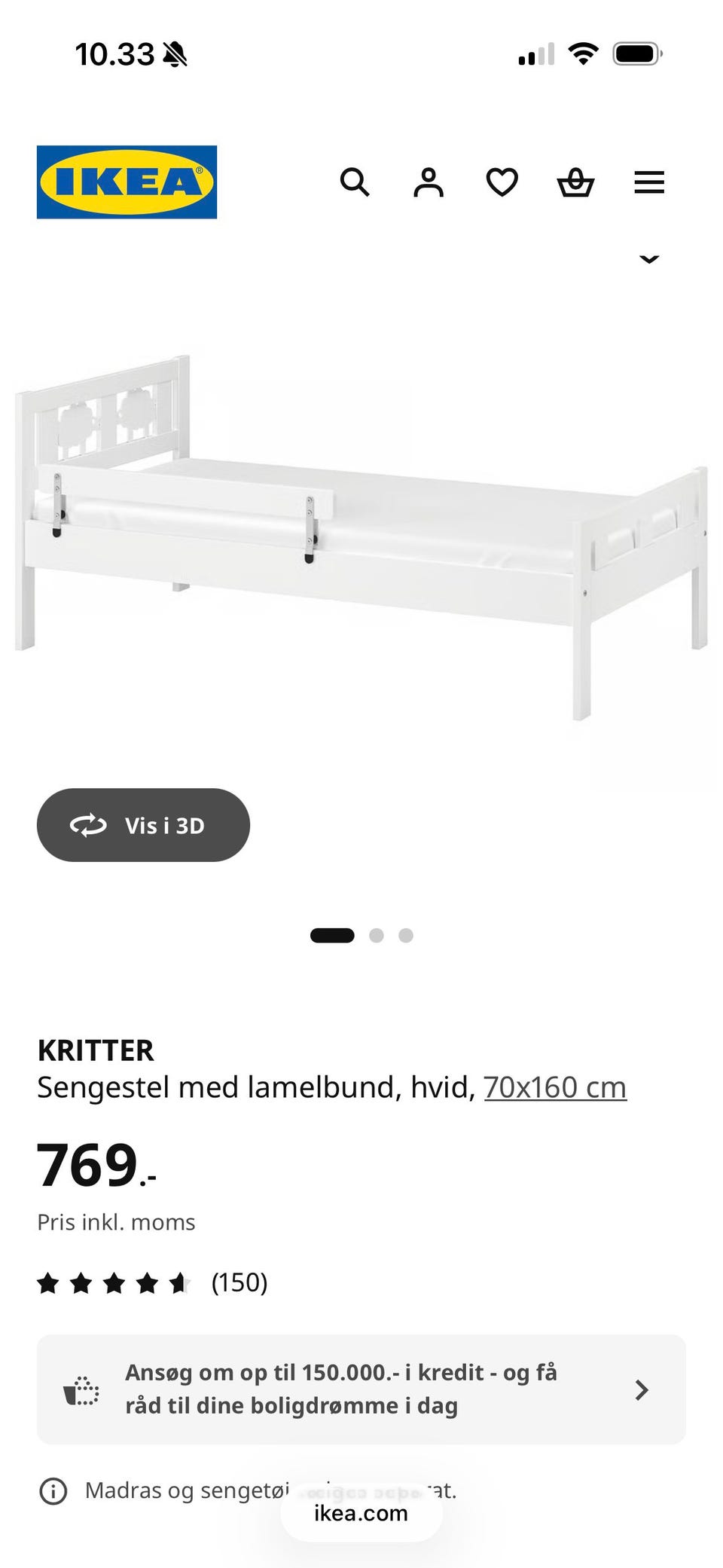Viewport: 723px width, 1568px height.
Task: Click the 3D rotation icon in Vis i 3D
Action: tap(88, 825)
